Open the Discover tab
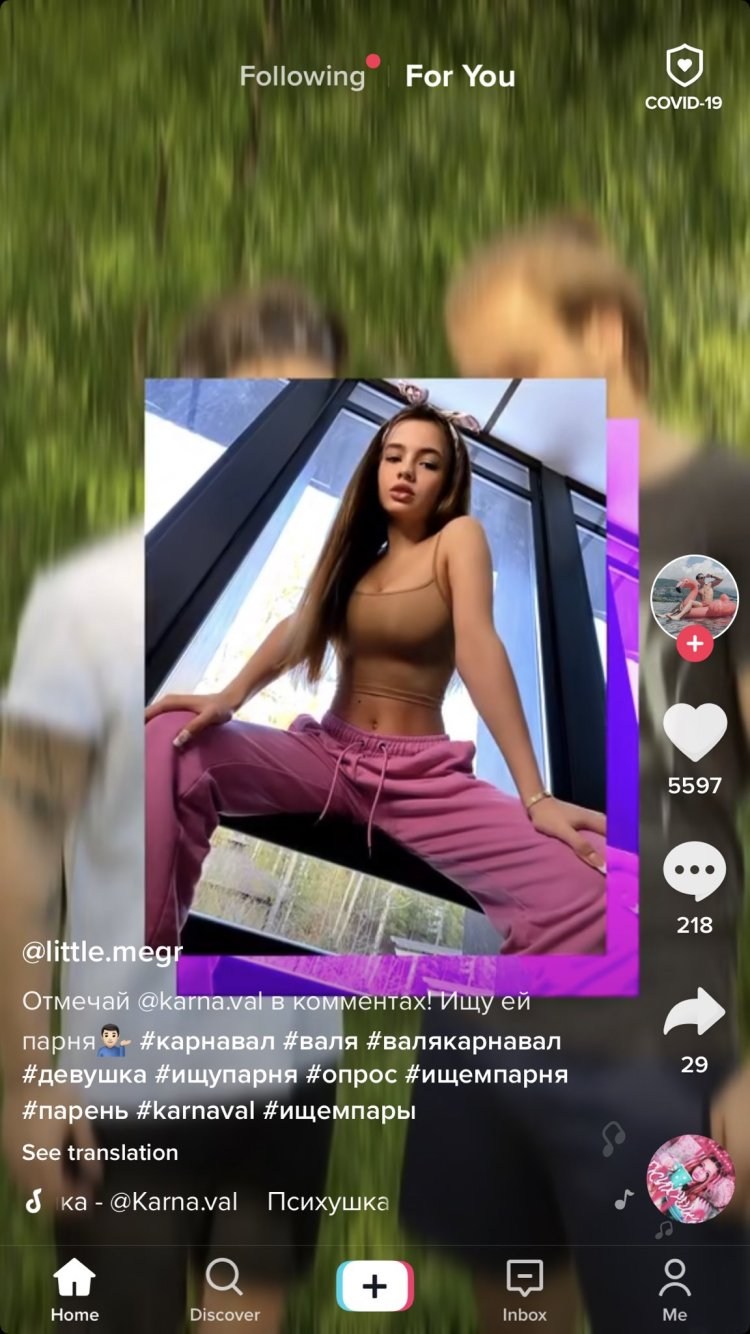 tap(225, 1289)
